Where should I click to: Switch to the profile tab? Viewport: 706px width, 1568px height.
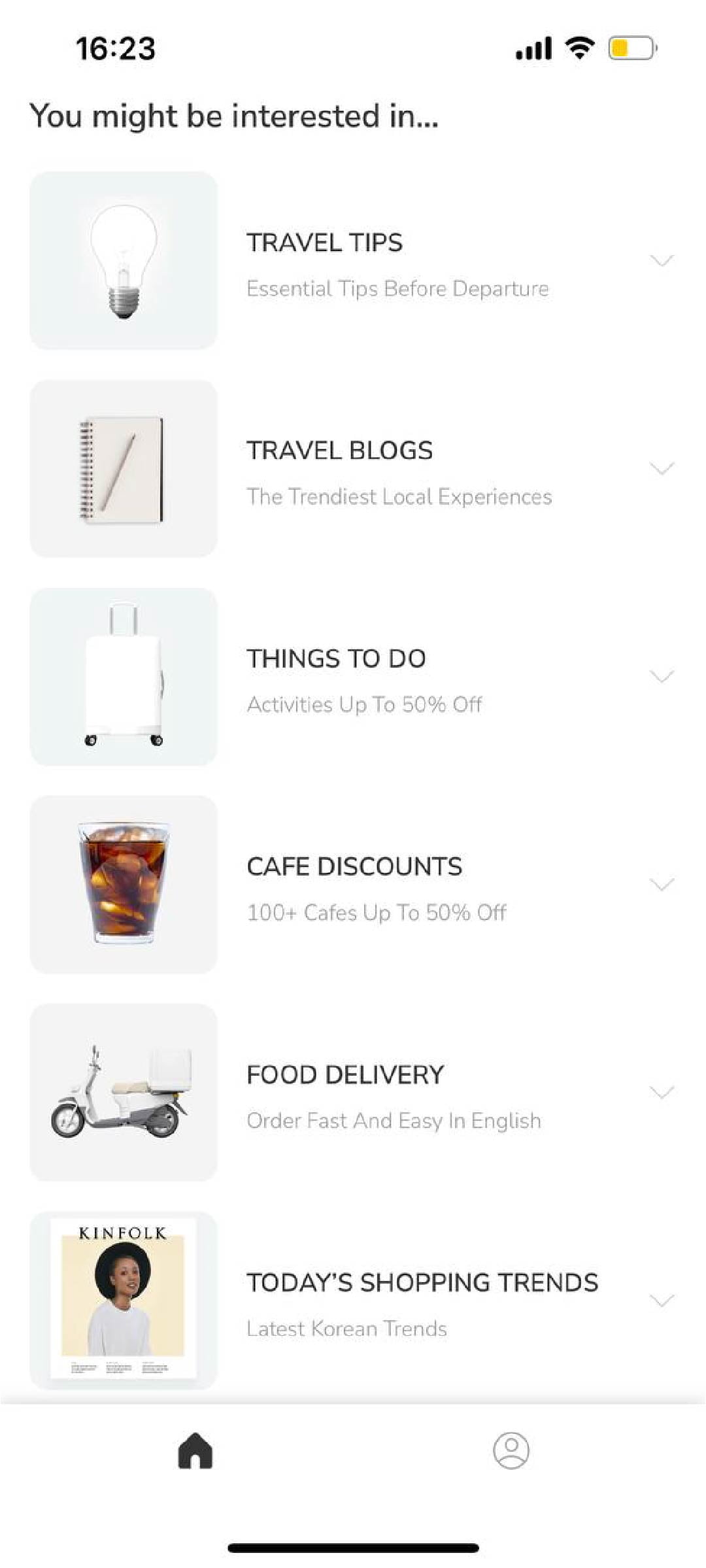click(511, 1451)
